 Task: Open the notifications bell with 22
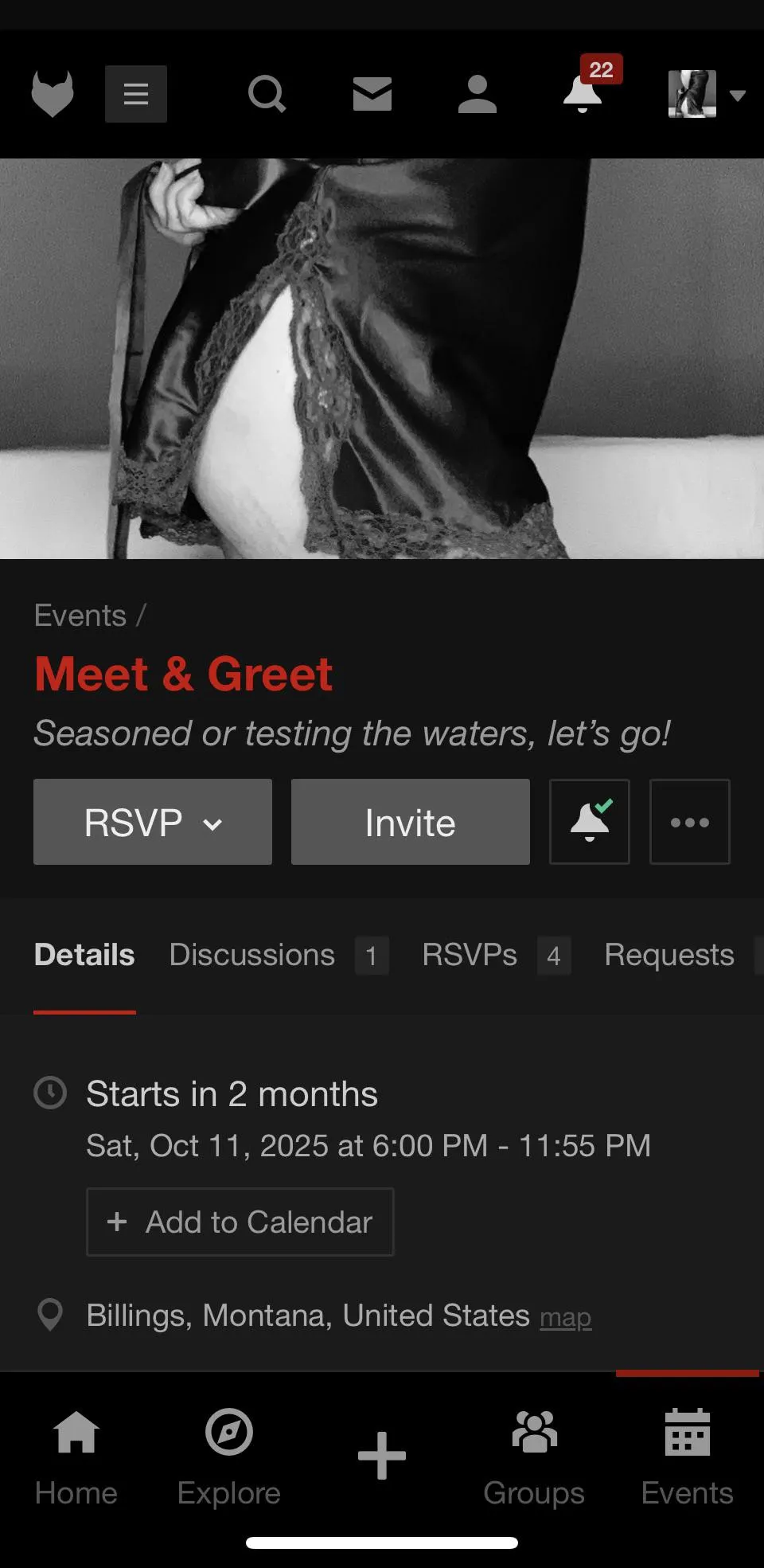click(x=583, y=92)
